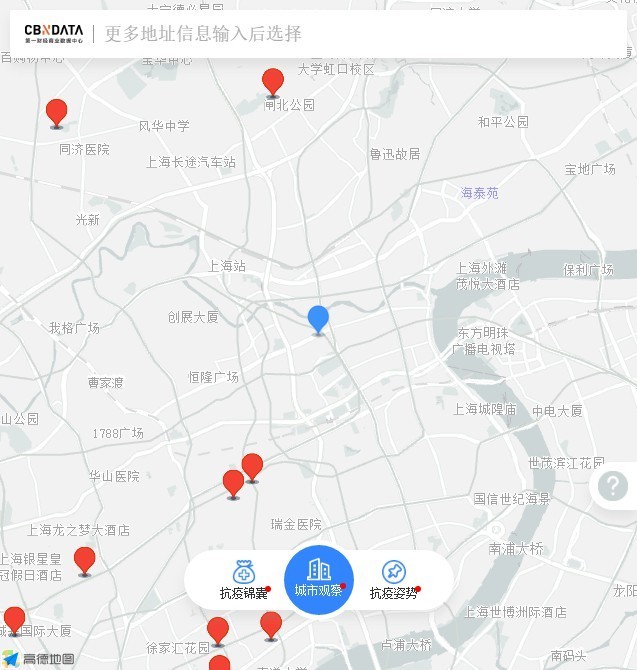Tap the red pin at 徐家汇花园
The height and width of the screenshot is (670, 637).
[x=218, y=631]
